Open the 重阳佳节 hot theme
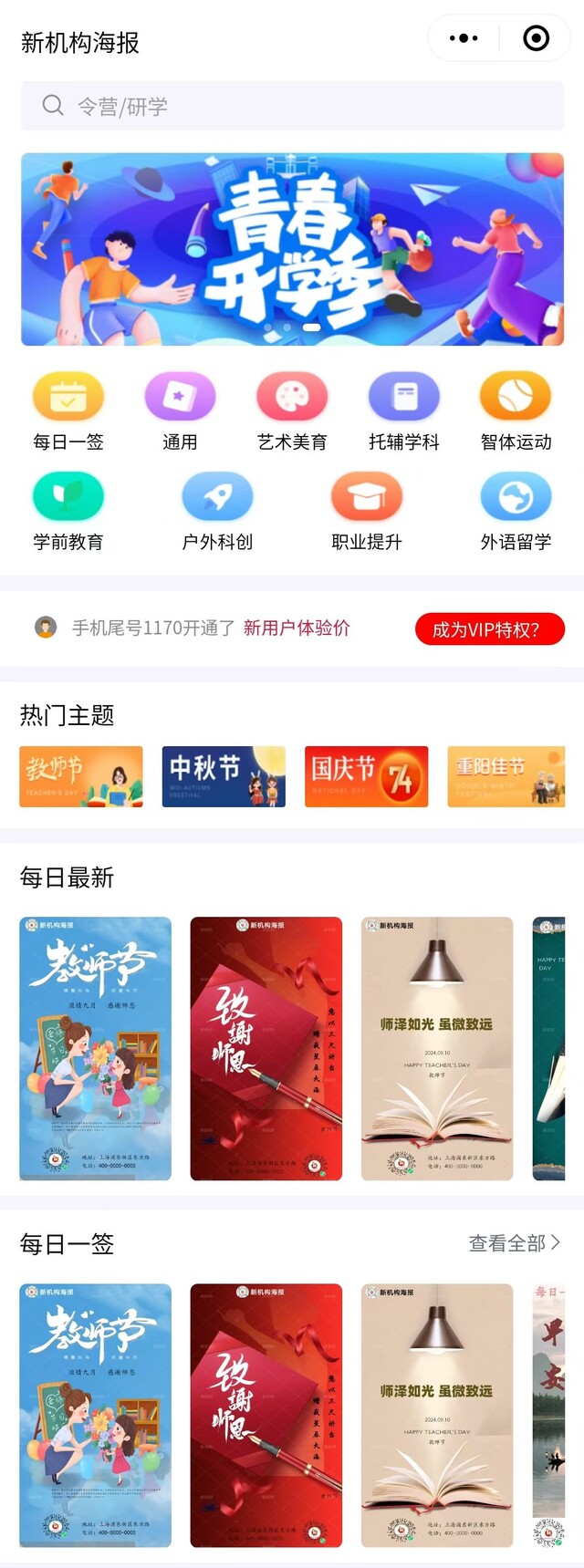Viewport: 584px width, 1568px height. coord(506,776)
